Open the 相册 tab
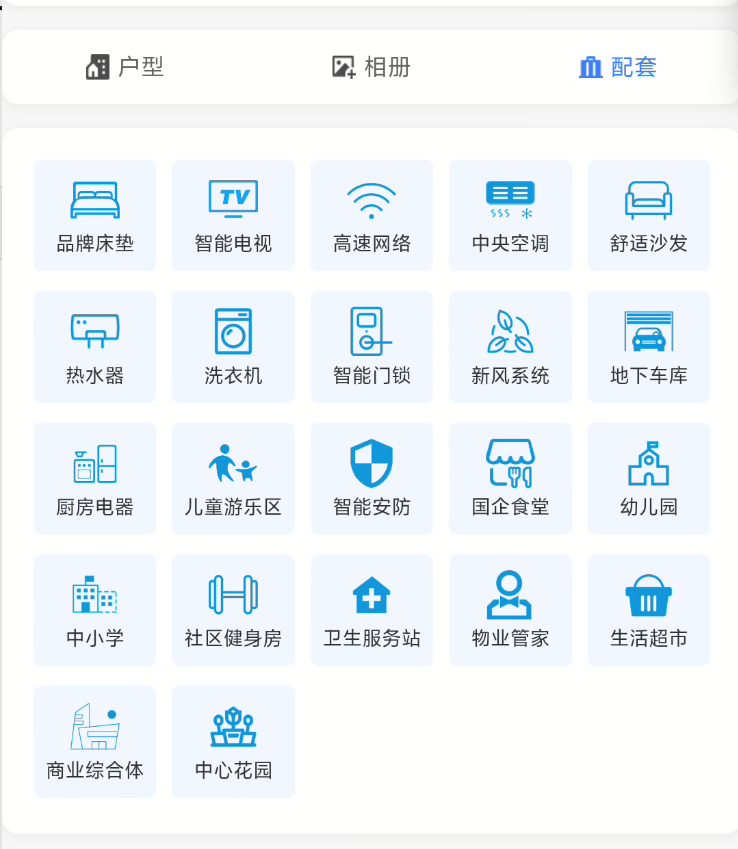The width and height of the screenshot is (738, 849). 371,67
